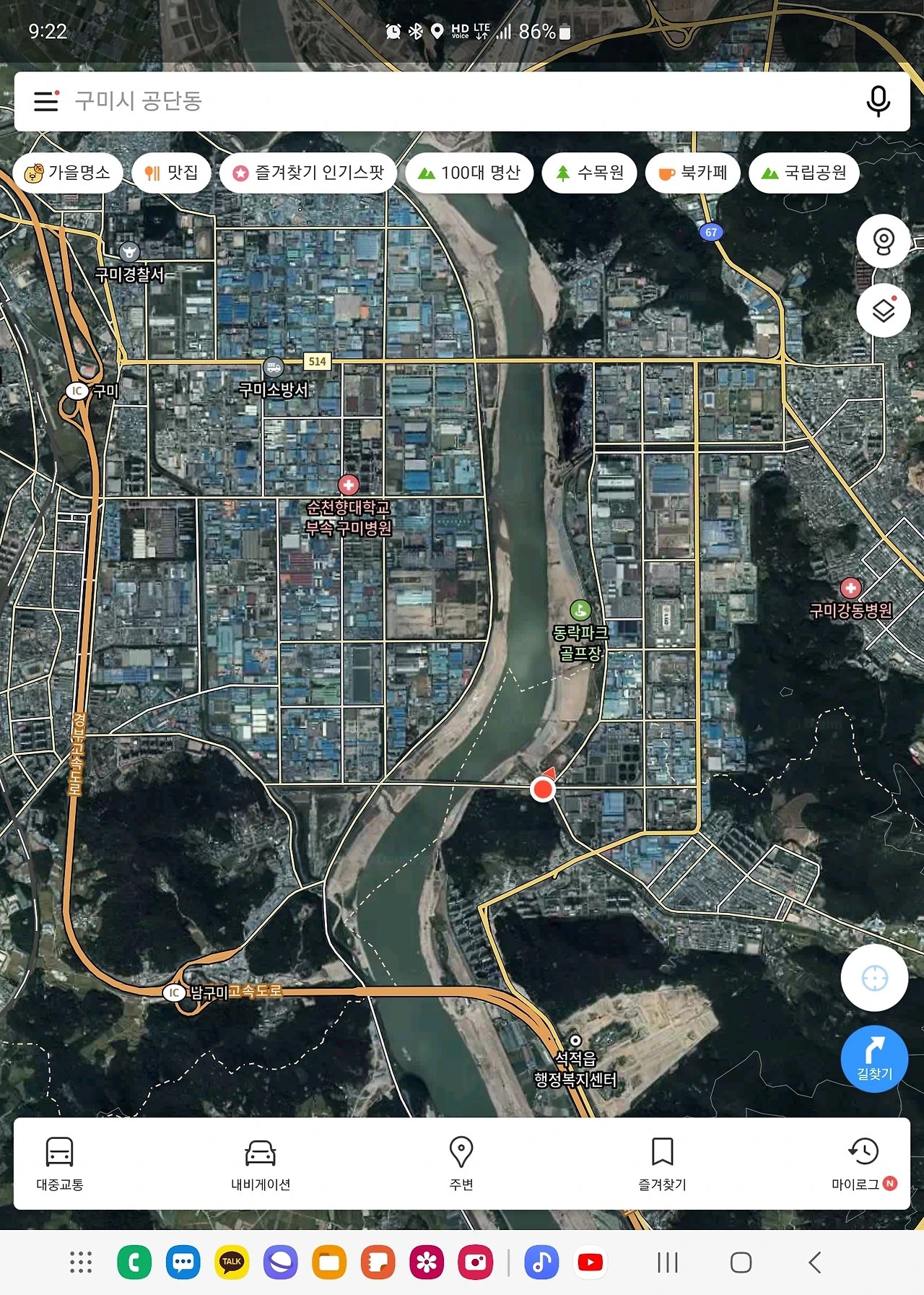Select the 국립공원 chip
Screen dimensions: 924x1295
[x=804, y=173]
